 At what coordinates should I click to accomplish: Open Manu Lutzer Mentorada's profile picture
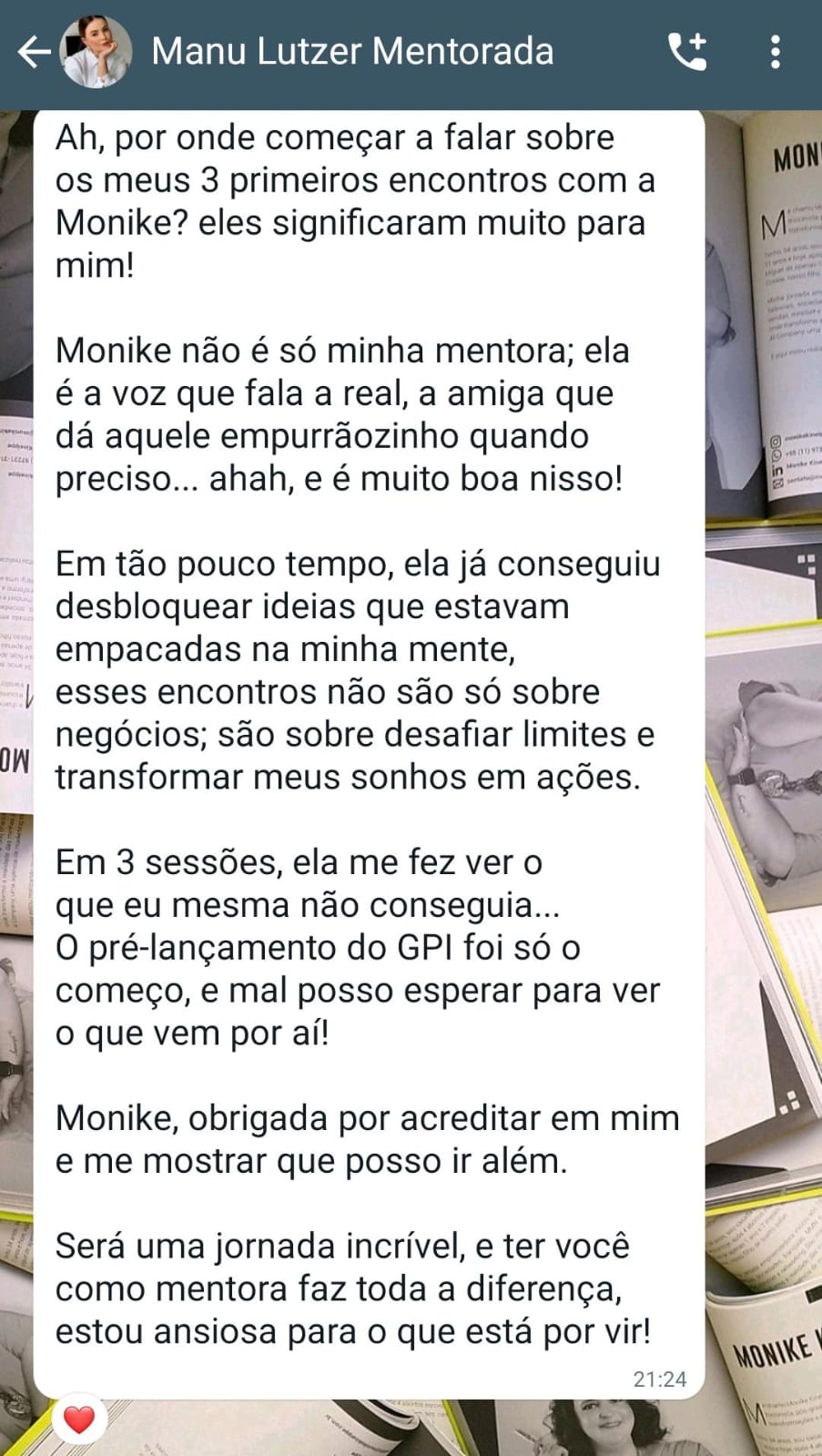pos(96,52)
